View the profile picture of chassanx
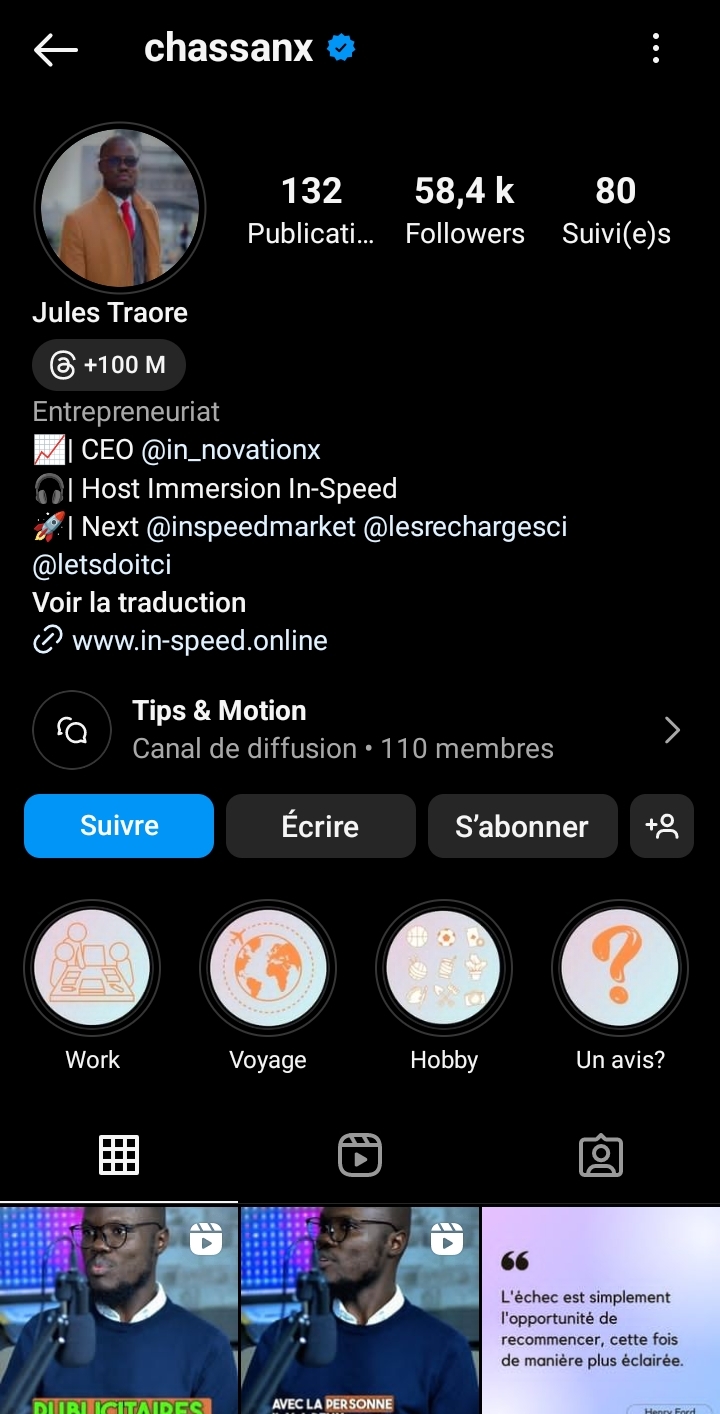The image size is (720, 1414). click(x=120, y=208)
